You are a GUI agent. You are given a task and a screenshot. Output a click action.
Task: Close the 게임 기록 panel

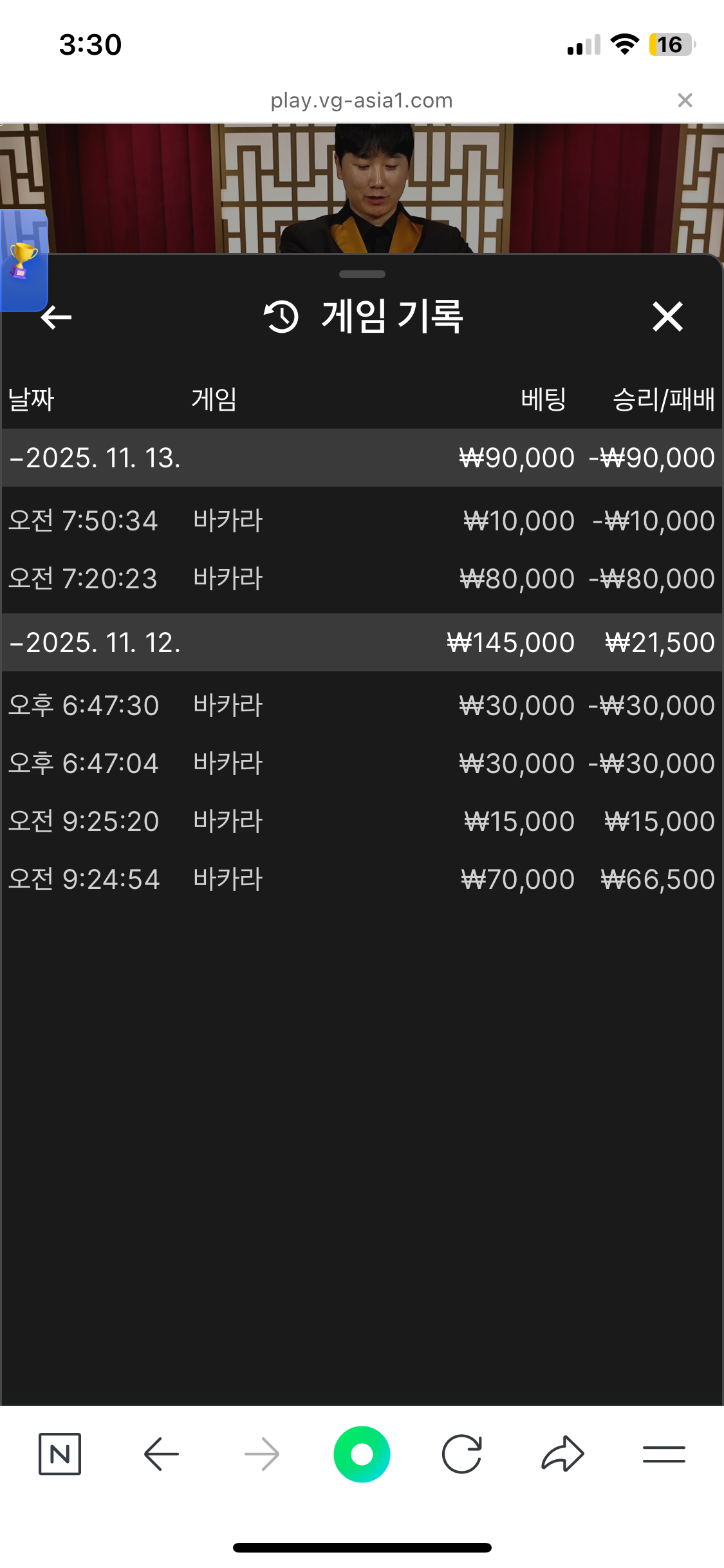pyautogui.click(x=667, y=317)
